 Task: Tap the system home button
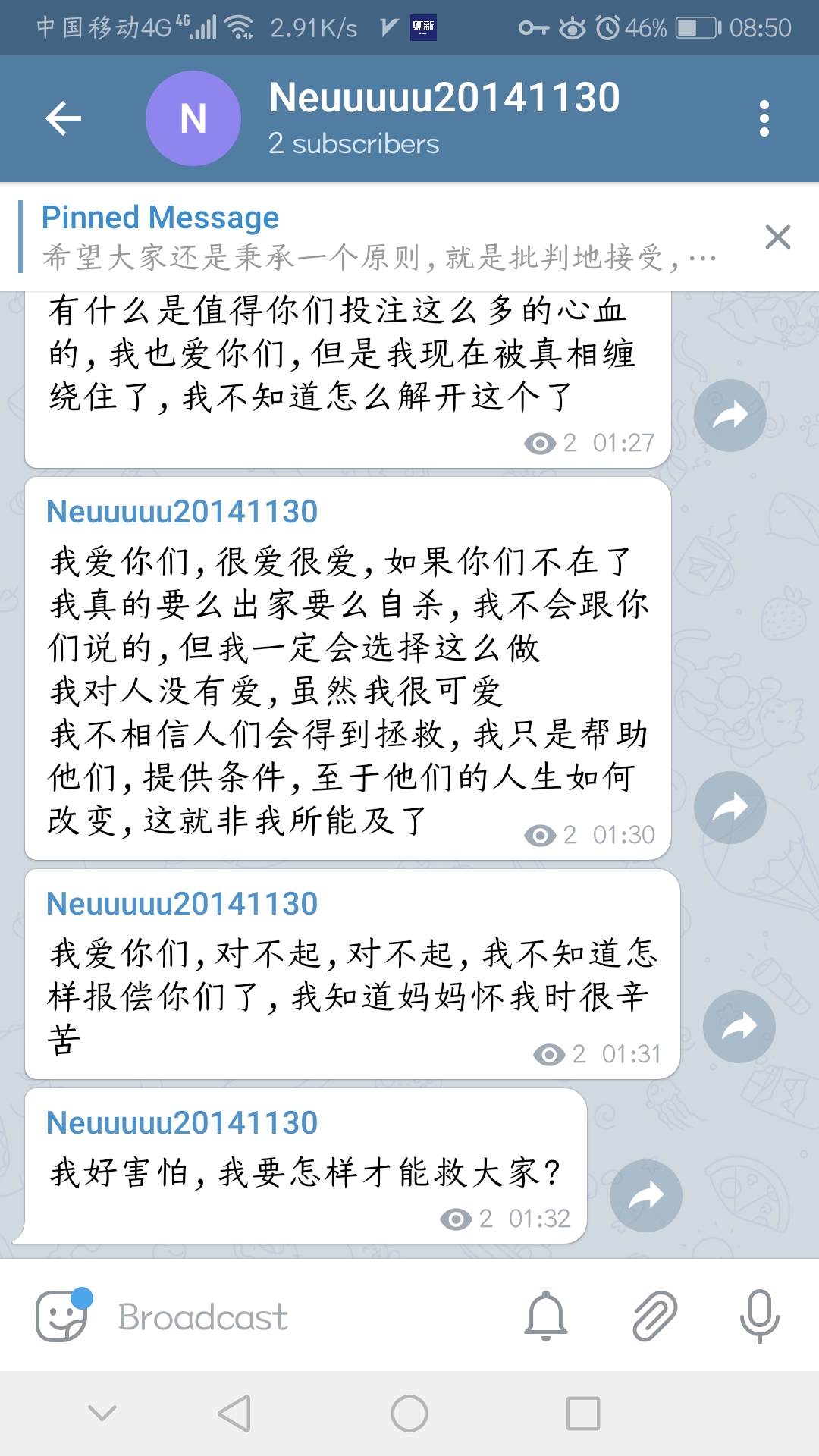tap(409, 1414)
